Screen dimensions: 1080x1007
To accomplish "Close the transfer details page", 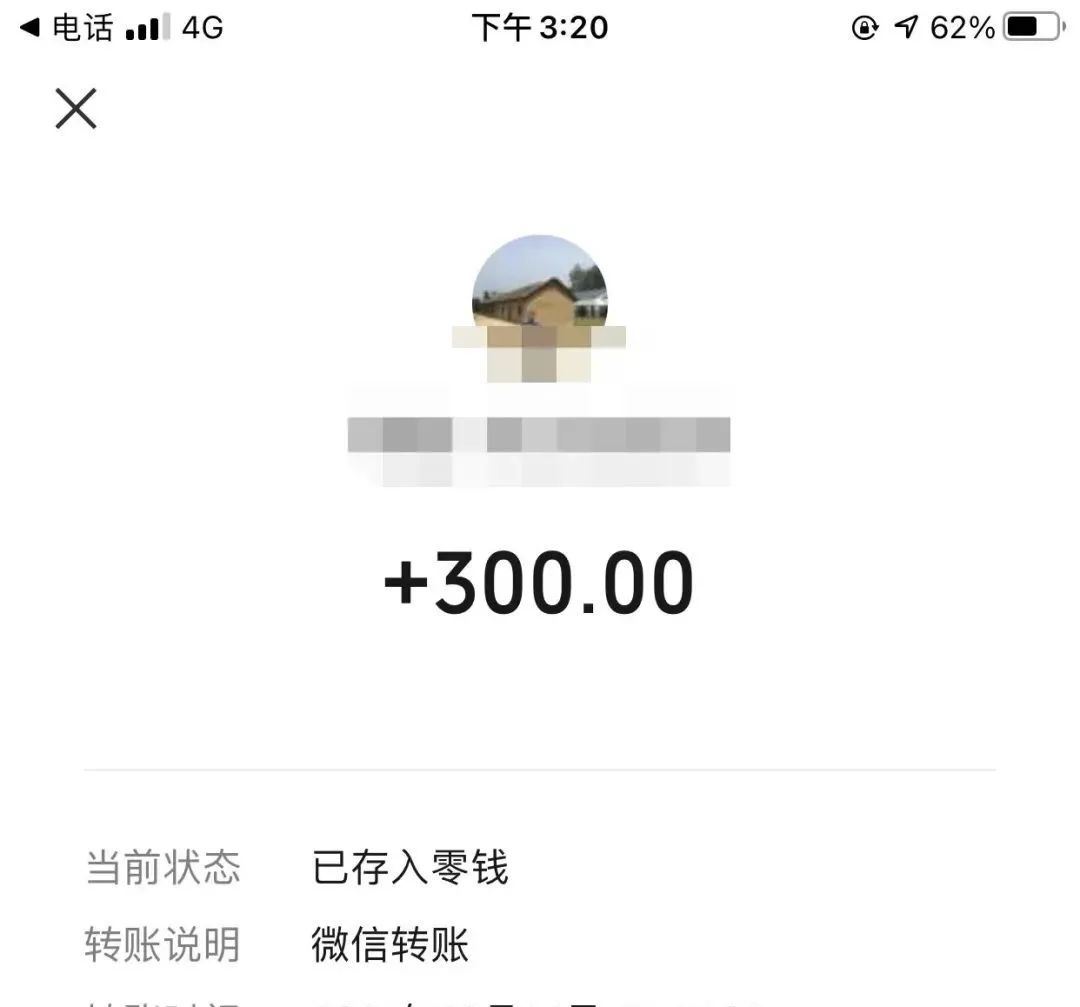I will click(76, 108).
